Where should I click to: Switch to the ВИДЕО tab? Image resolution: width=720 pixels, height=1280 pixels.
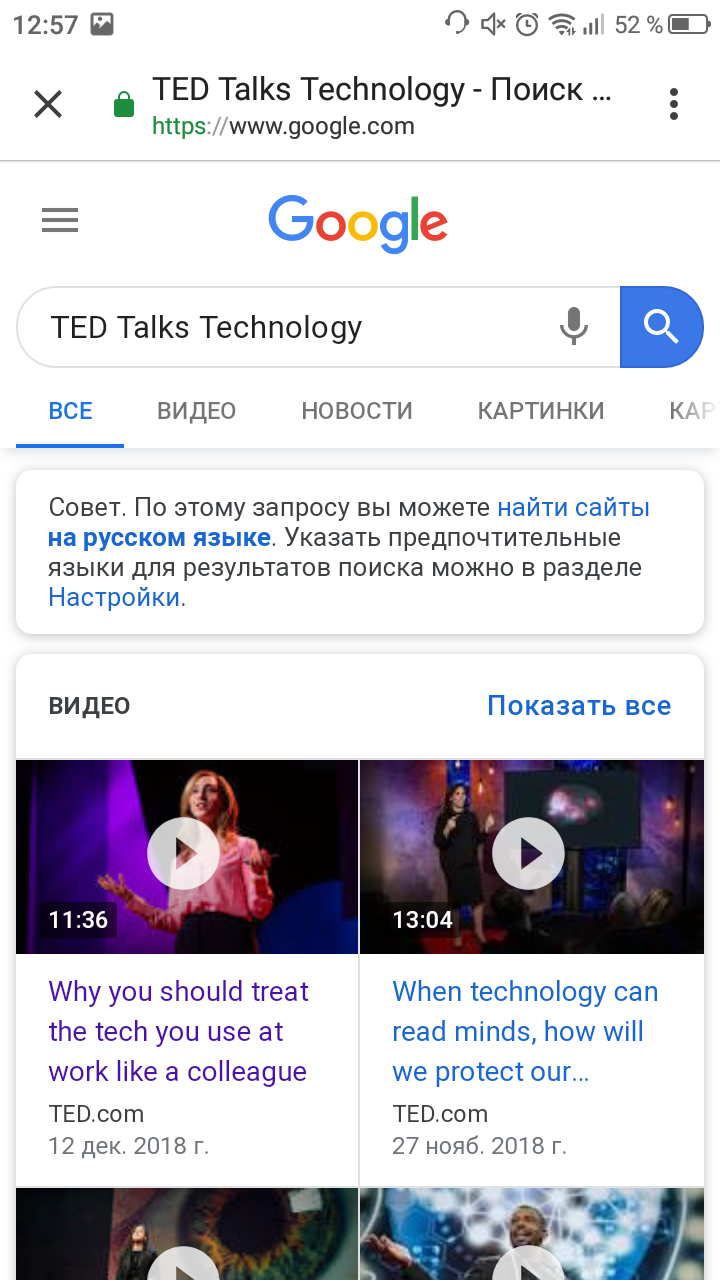point(196,411)
